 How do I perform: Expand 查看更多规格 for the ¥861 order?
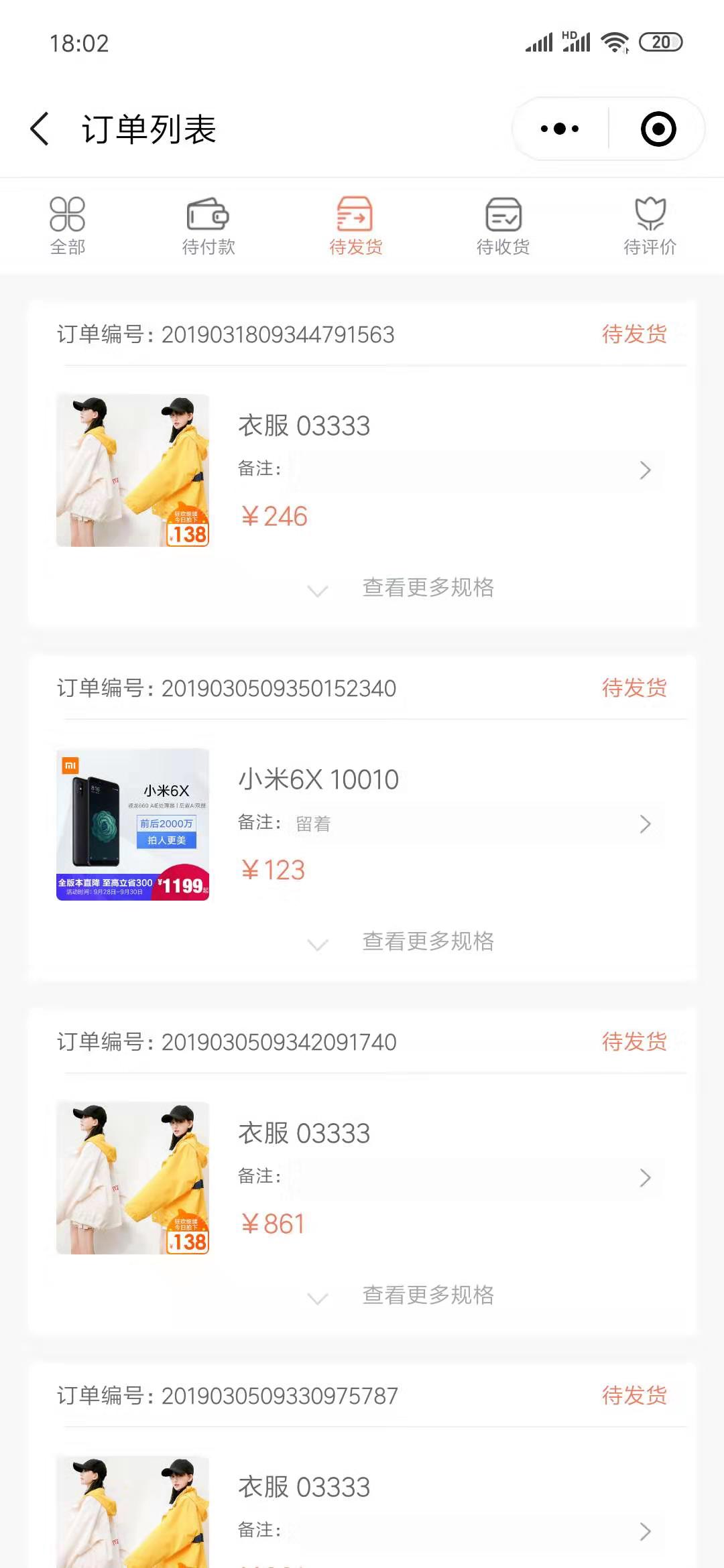click(427, 1295)
